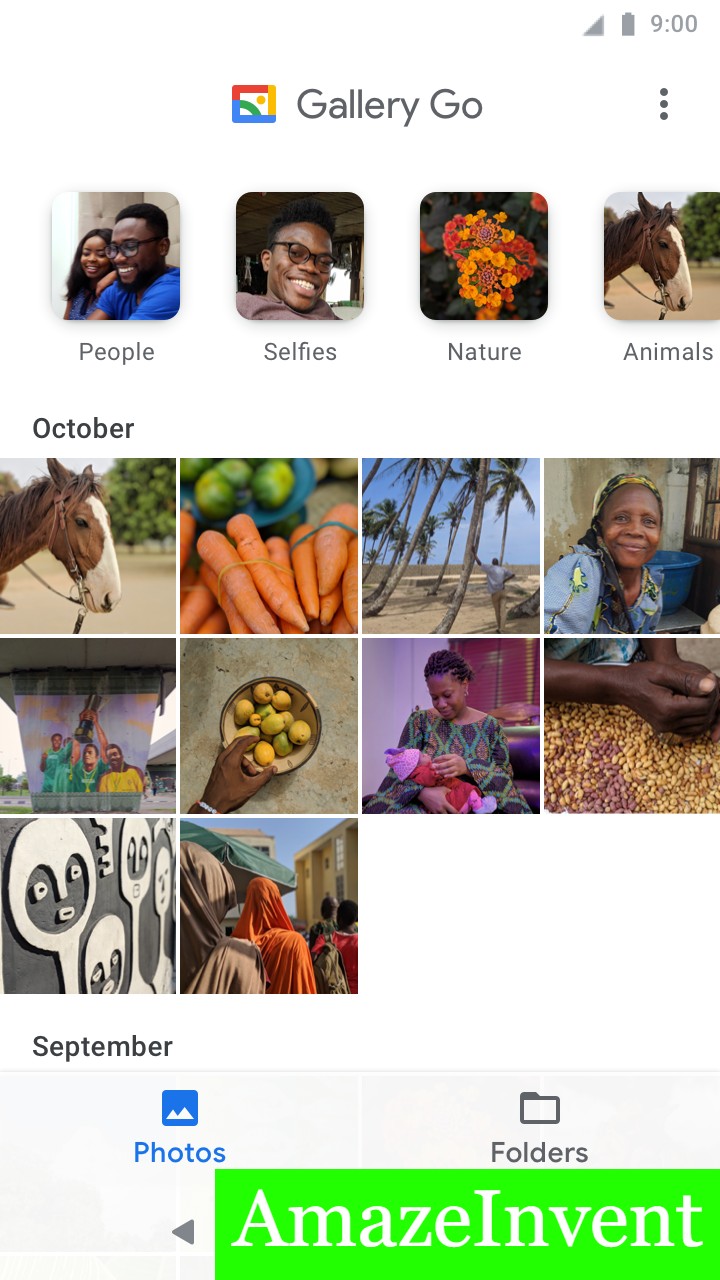The height and width of the screenshot is (1280, 720).
Task: Open the horse photo in October
Action: 88,546
